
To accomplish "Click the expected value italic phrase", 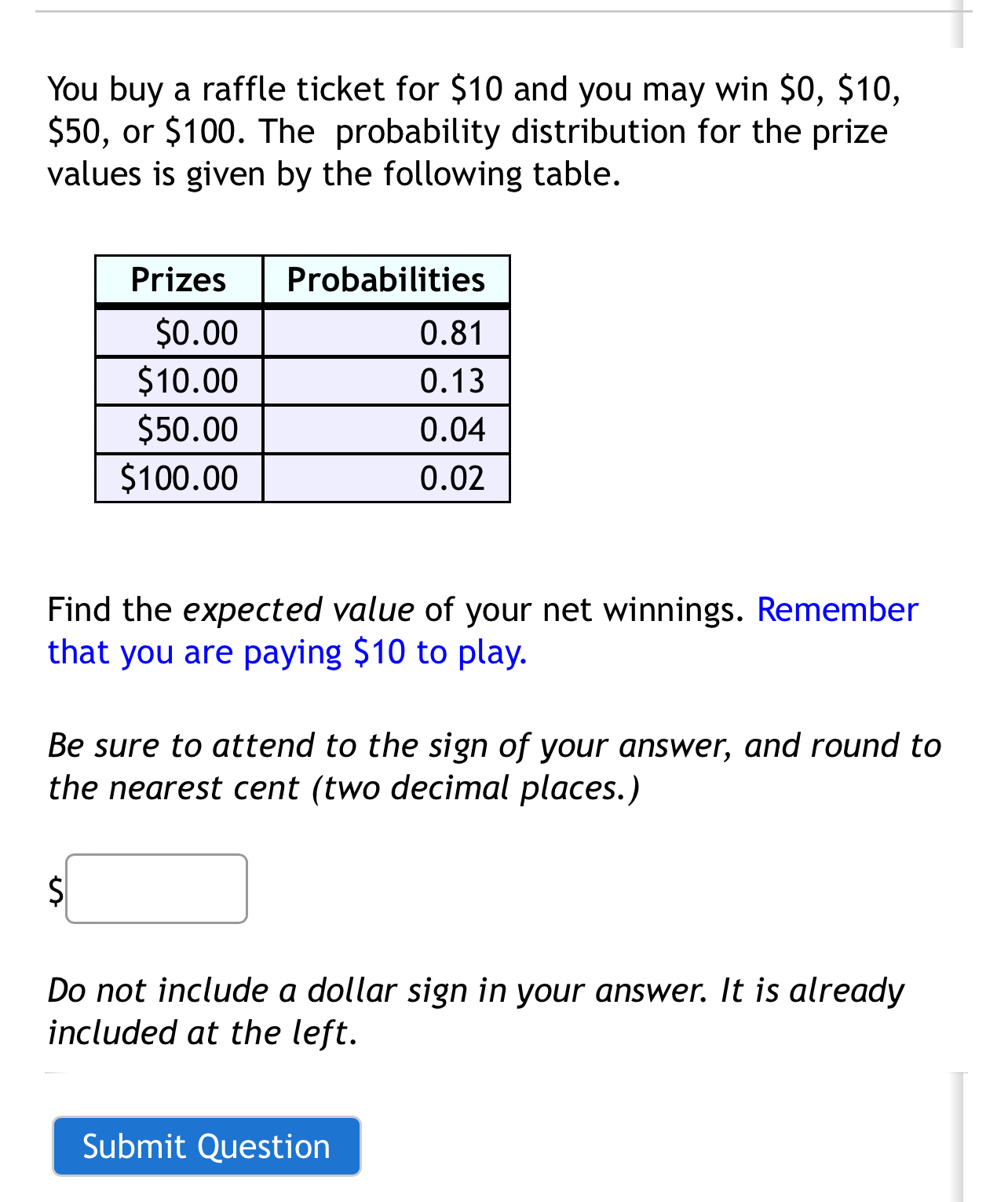I will (298, 608).
